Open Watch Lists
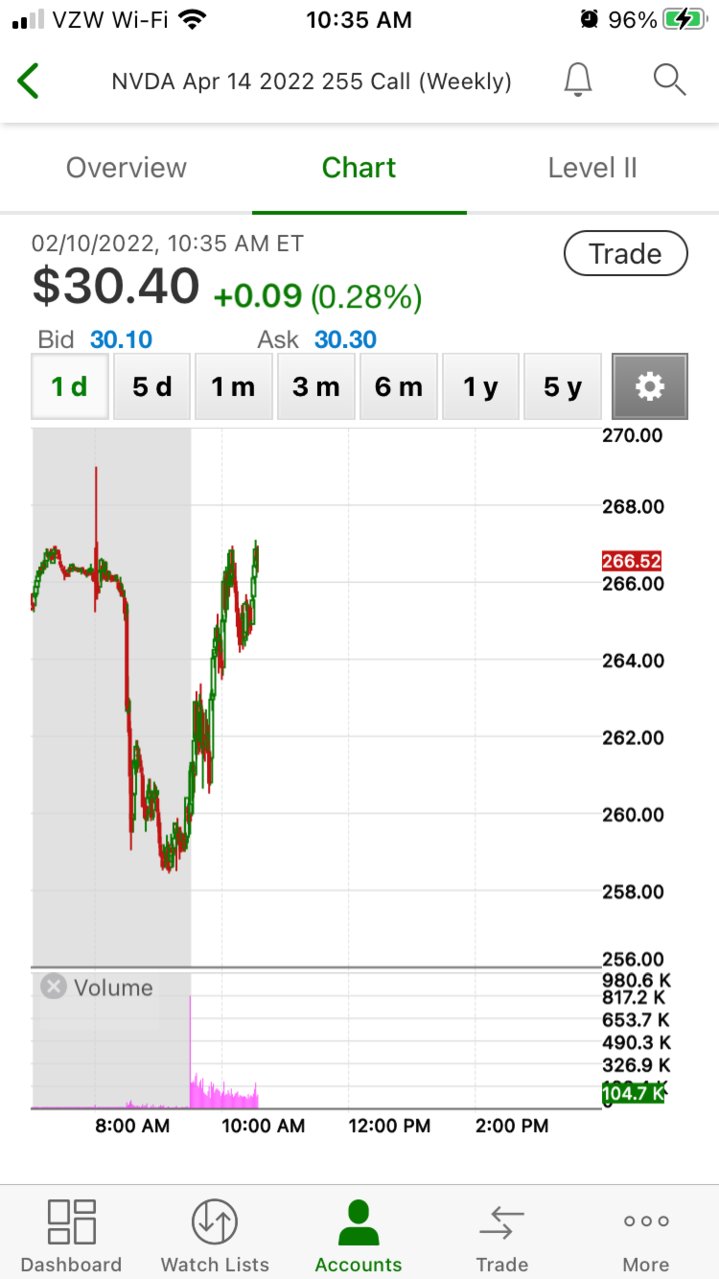This screenshot has width=719, height=1279. (x=214, y=1235)
